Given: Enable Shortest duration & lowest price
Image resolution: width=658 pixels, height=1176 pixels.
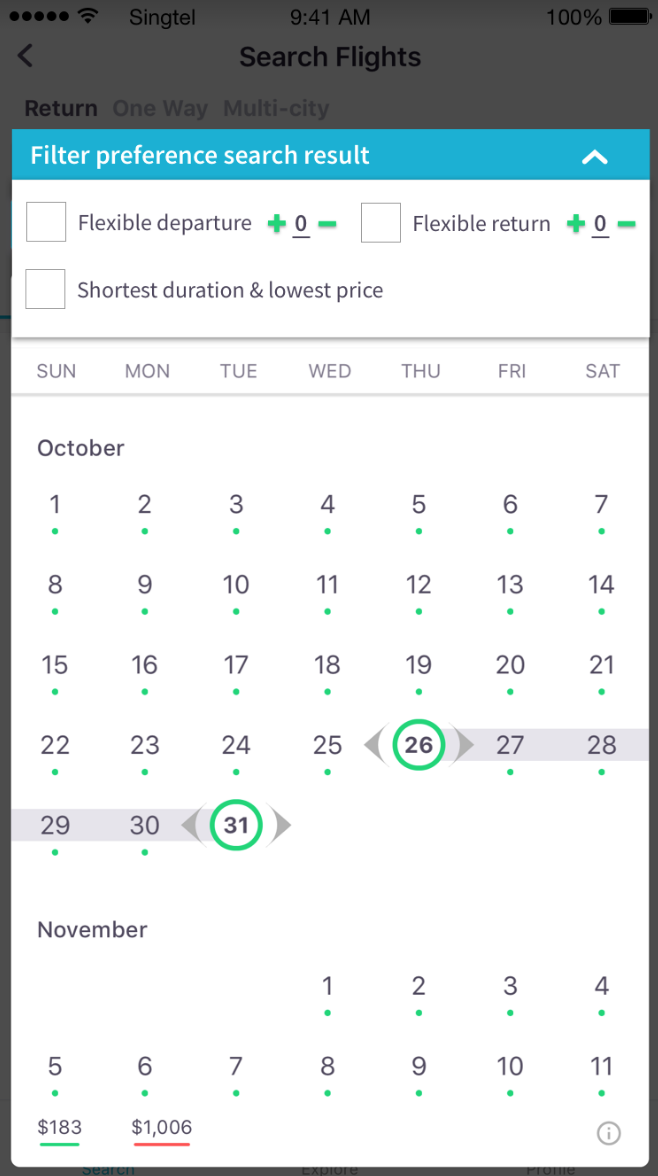Looking at the screenshot, I should coord(46,289).
